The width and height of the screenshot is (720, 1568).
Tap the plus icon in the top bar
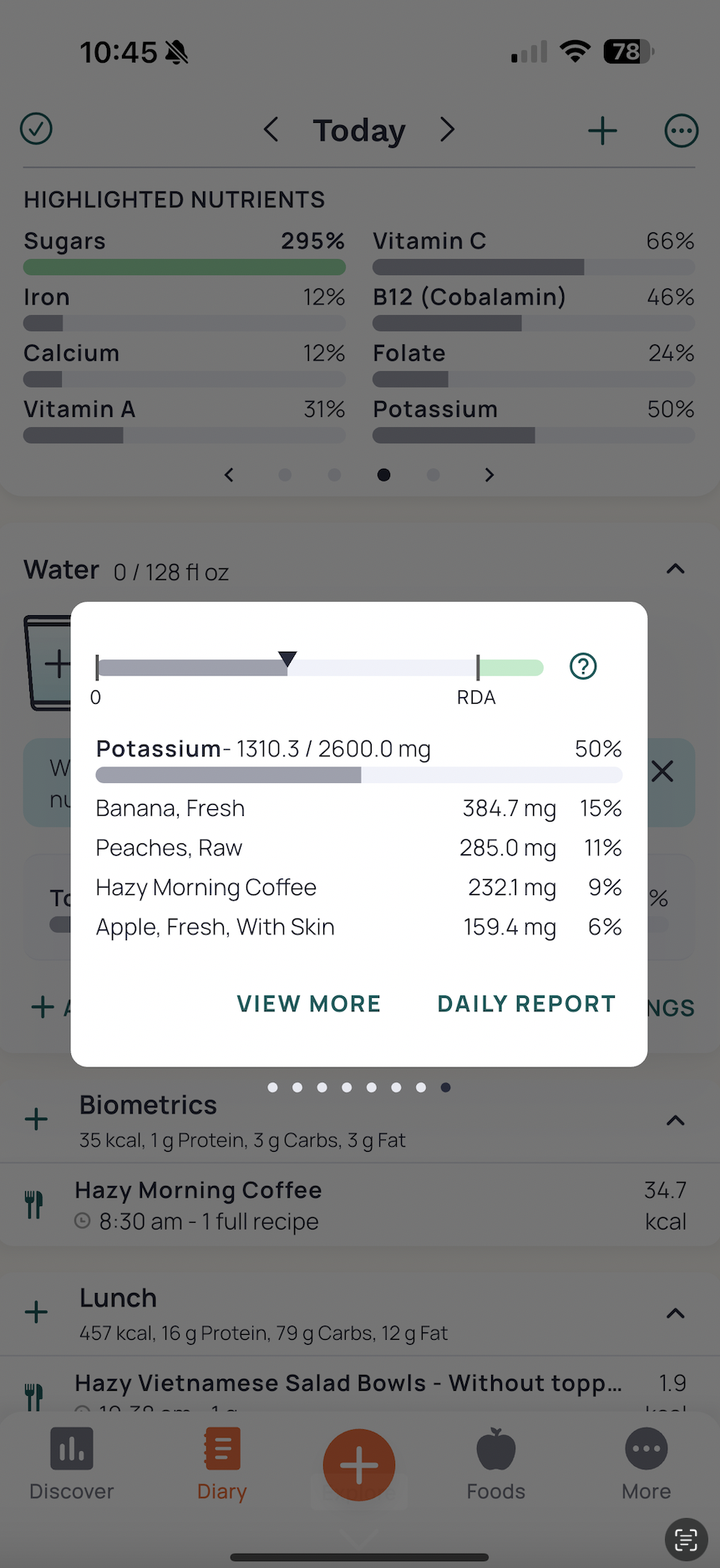point(602,130)
